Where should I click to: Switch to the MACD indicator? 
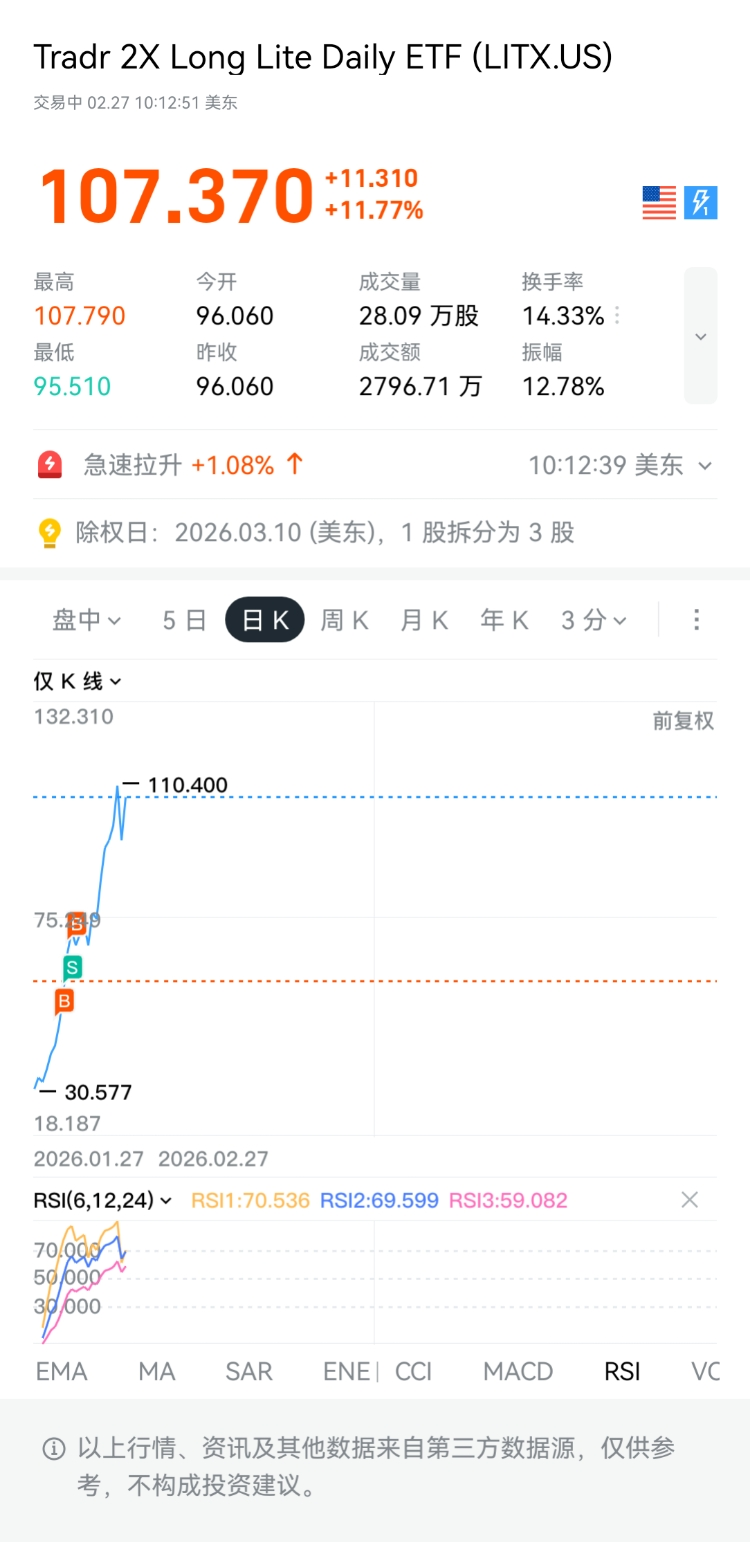click(518, 1371)
